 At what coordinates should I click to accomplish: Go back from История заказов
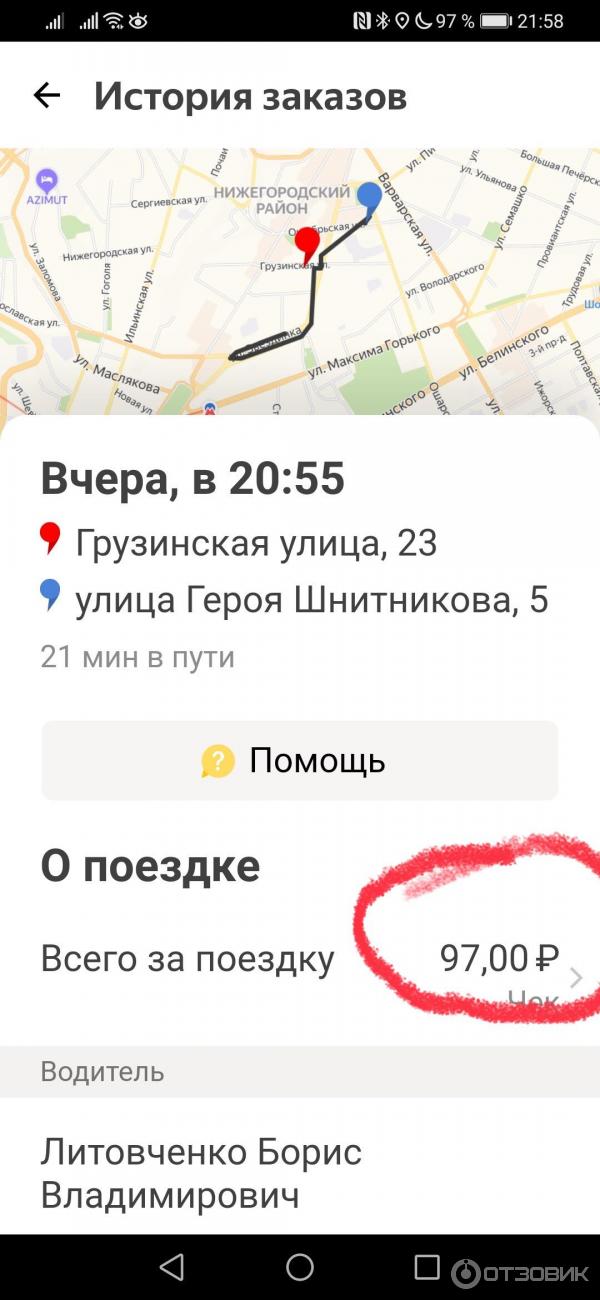point(47,96)
